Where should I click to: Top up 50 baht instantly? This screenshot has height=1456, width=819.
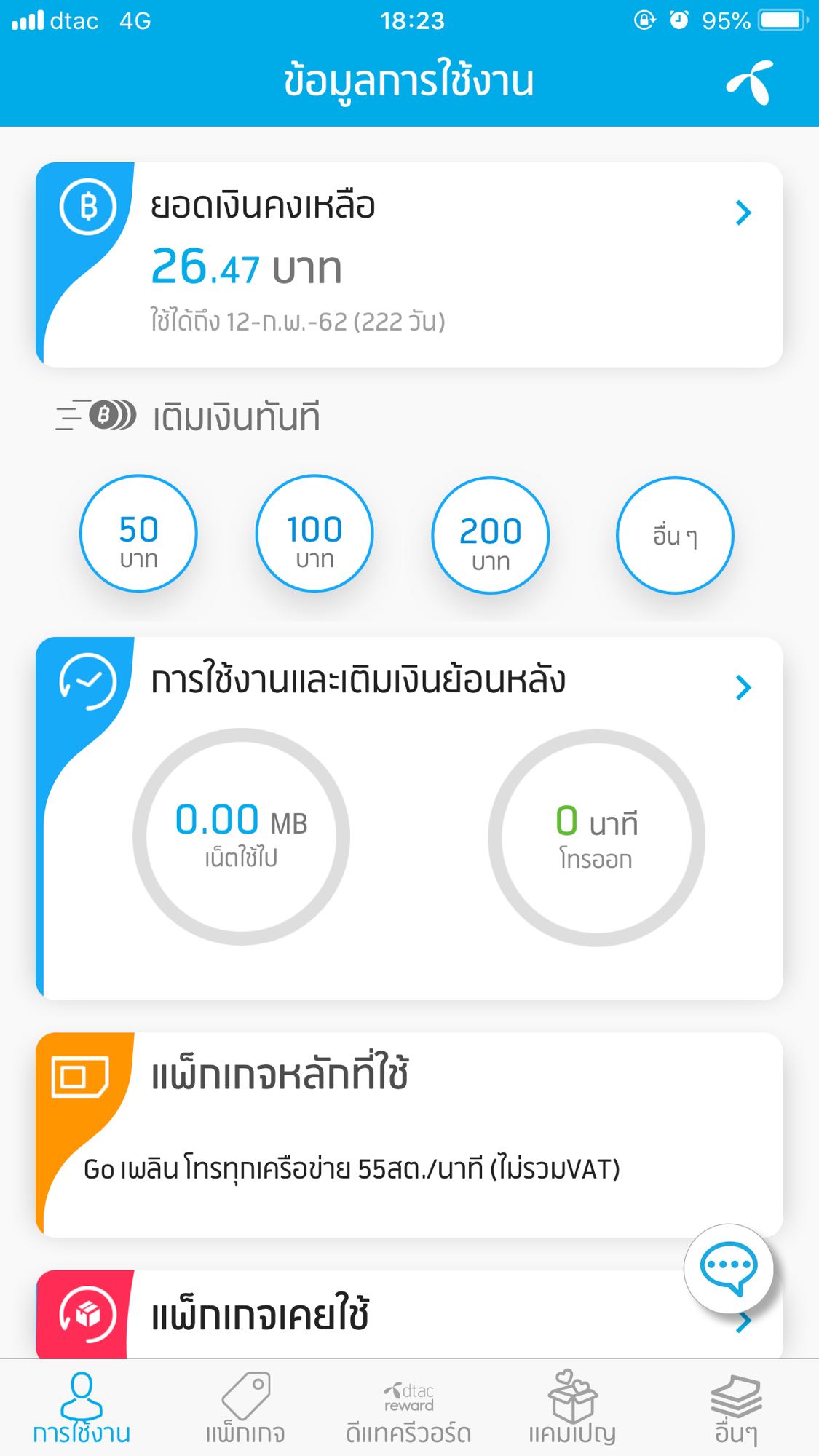tap(138, 534)
